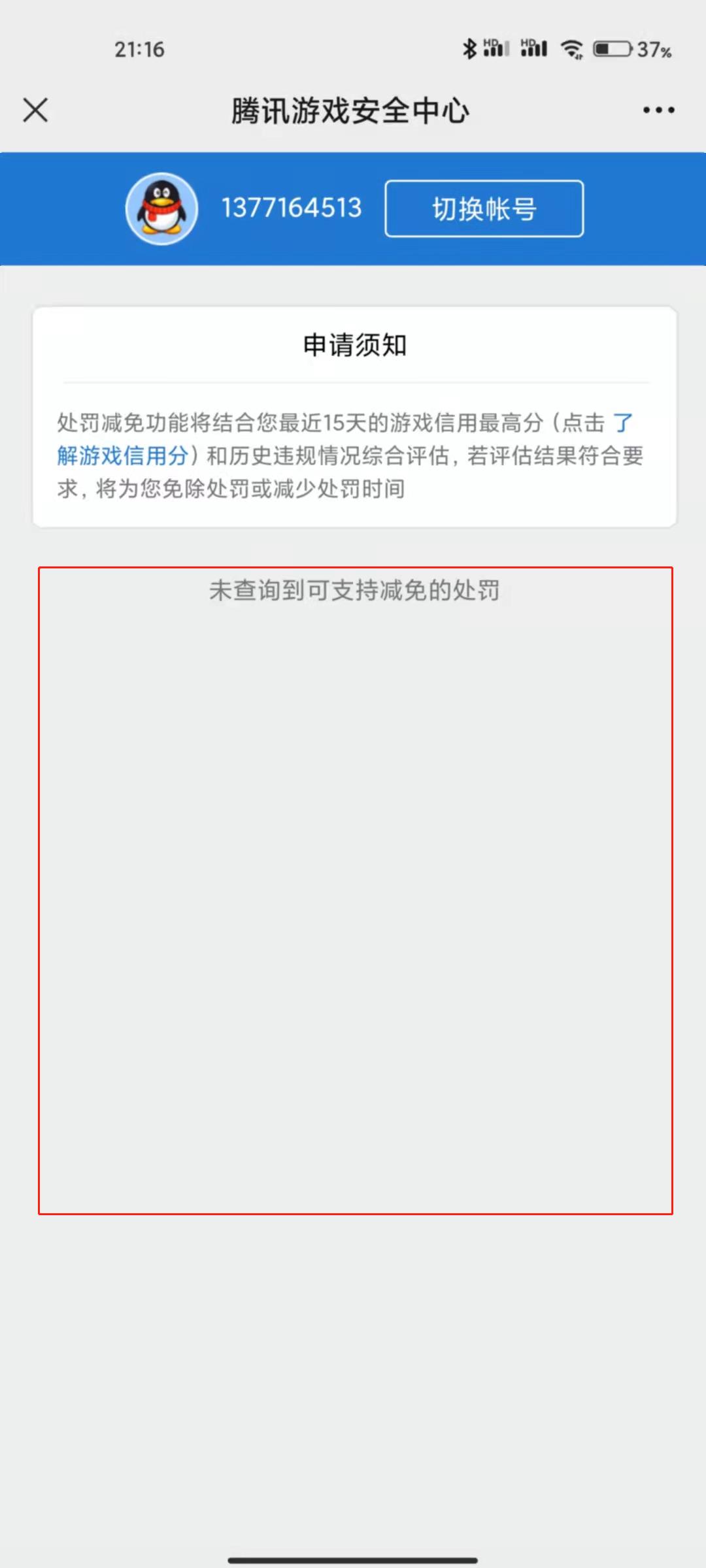The height and width of the screenshot is (1568, 706).
Task: Close the 腾讯游戏安全中心 page
Action: tap(35, 110)
